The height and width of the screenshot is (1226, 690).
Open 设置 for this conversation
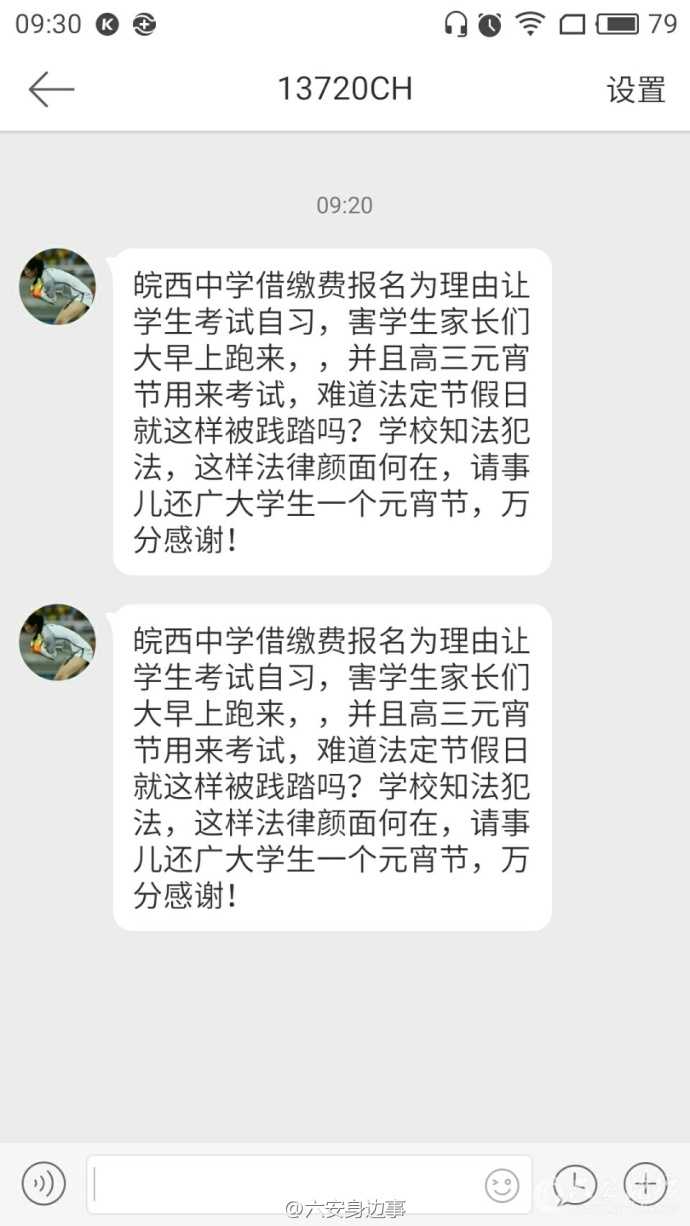(x=635, y=89)
